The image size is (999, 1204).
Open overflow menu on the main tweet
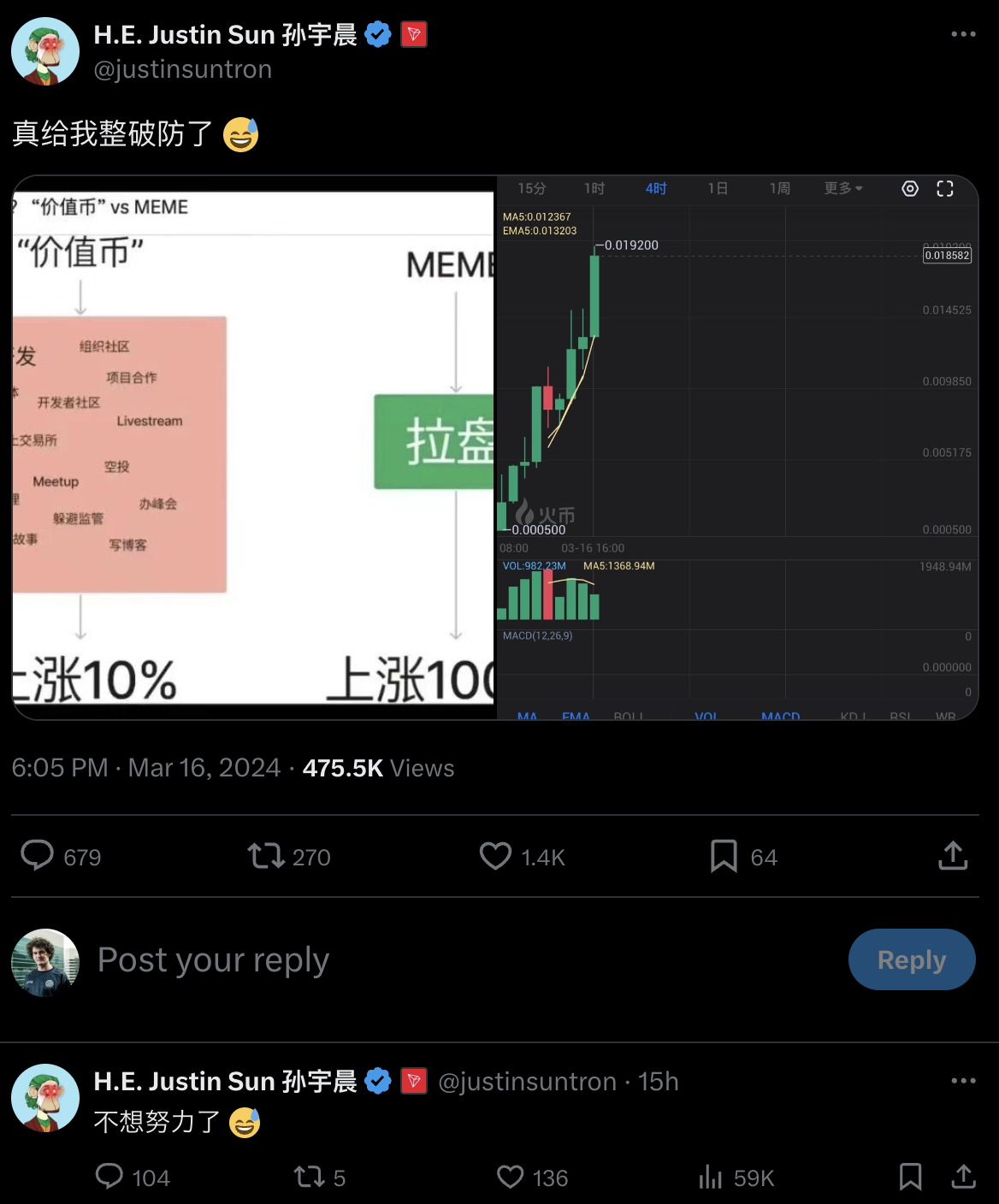(963, 34)
